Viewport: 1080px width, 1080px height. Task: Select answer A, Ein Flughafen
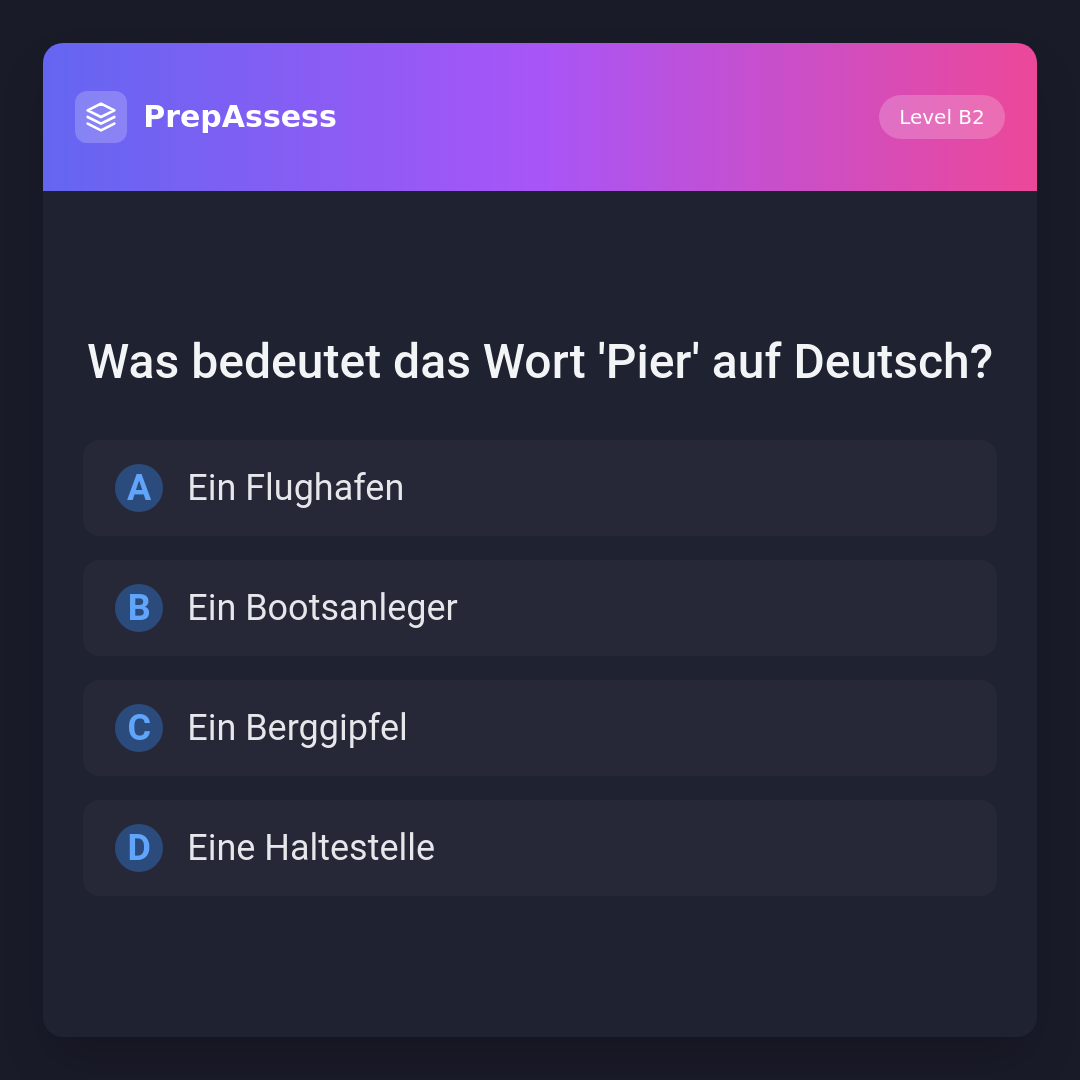[x=540, y=488]
